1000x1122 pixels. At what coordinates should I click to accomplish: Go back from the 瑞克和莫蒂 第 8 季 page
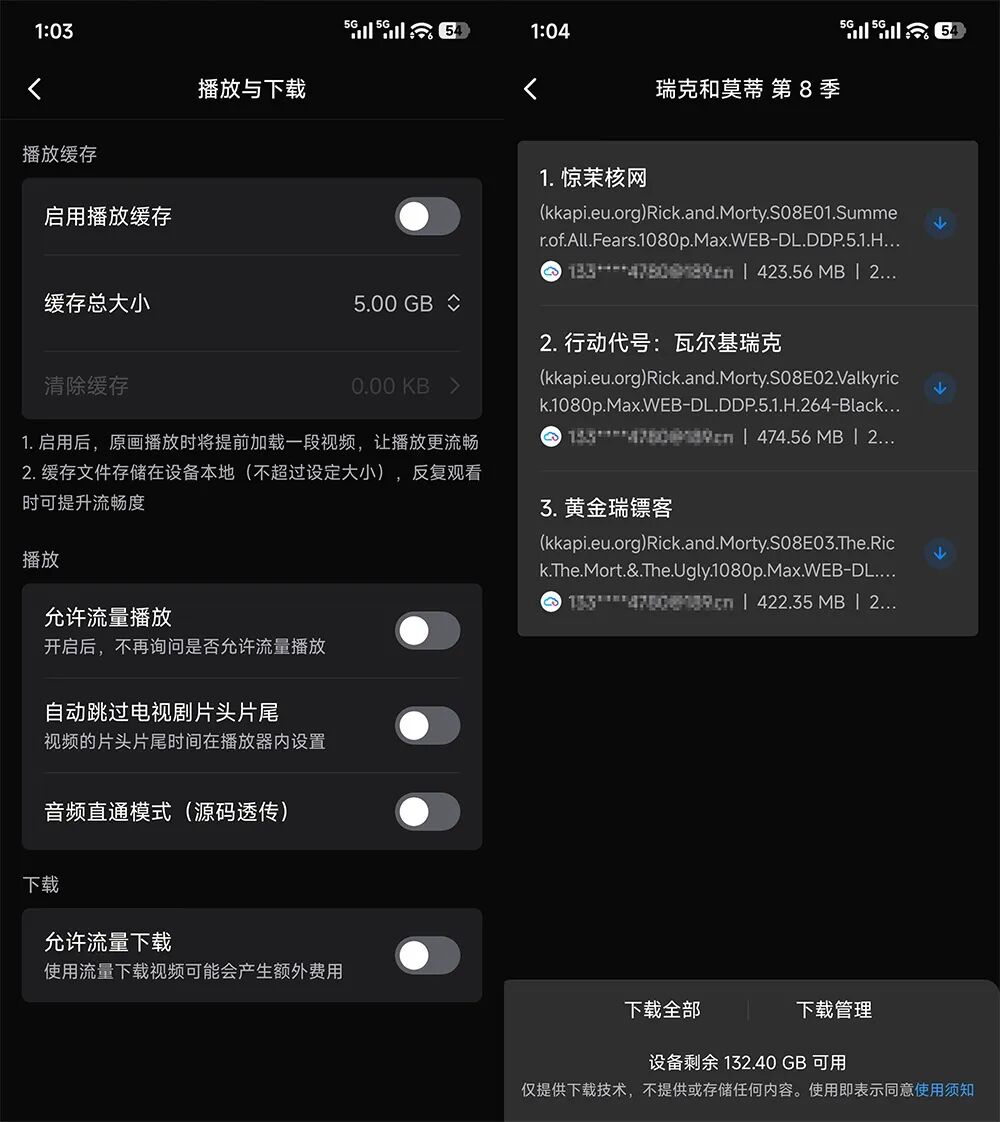[x=531, y=89]
